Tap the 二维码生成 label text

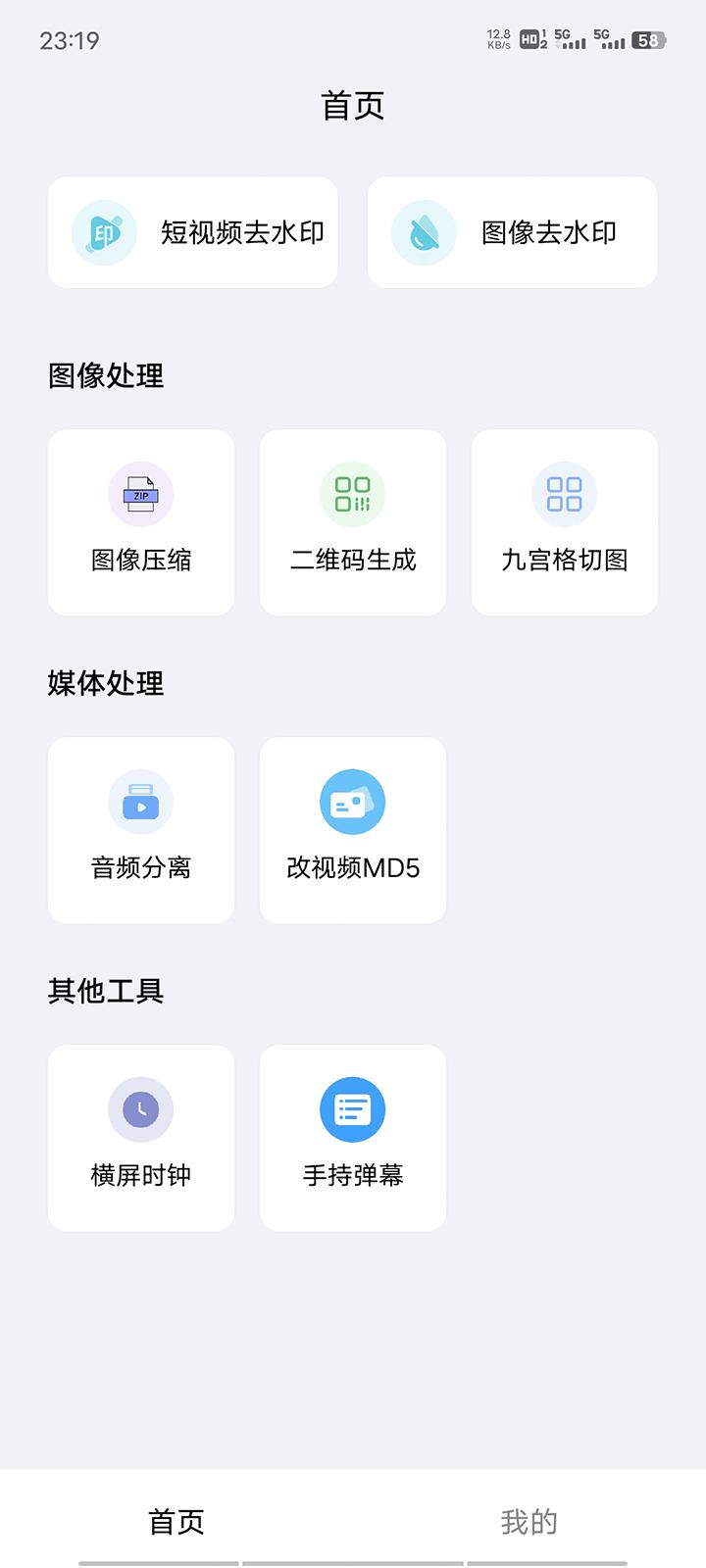(352, 561)
